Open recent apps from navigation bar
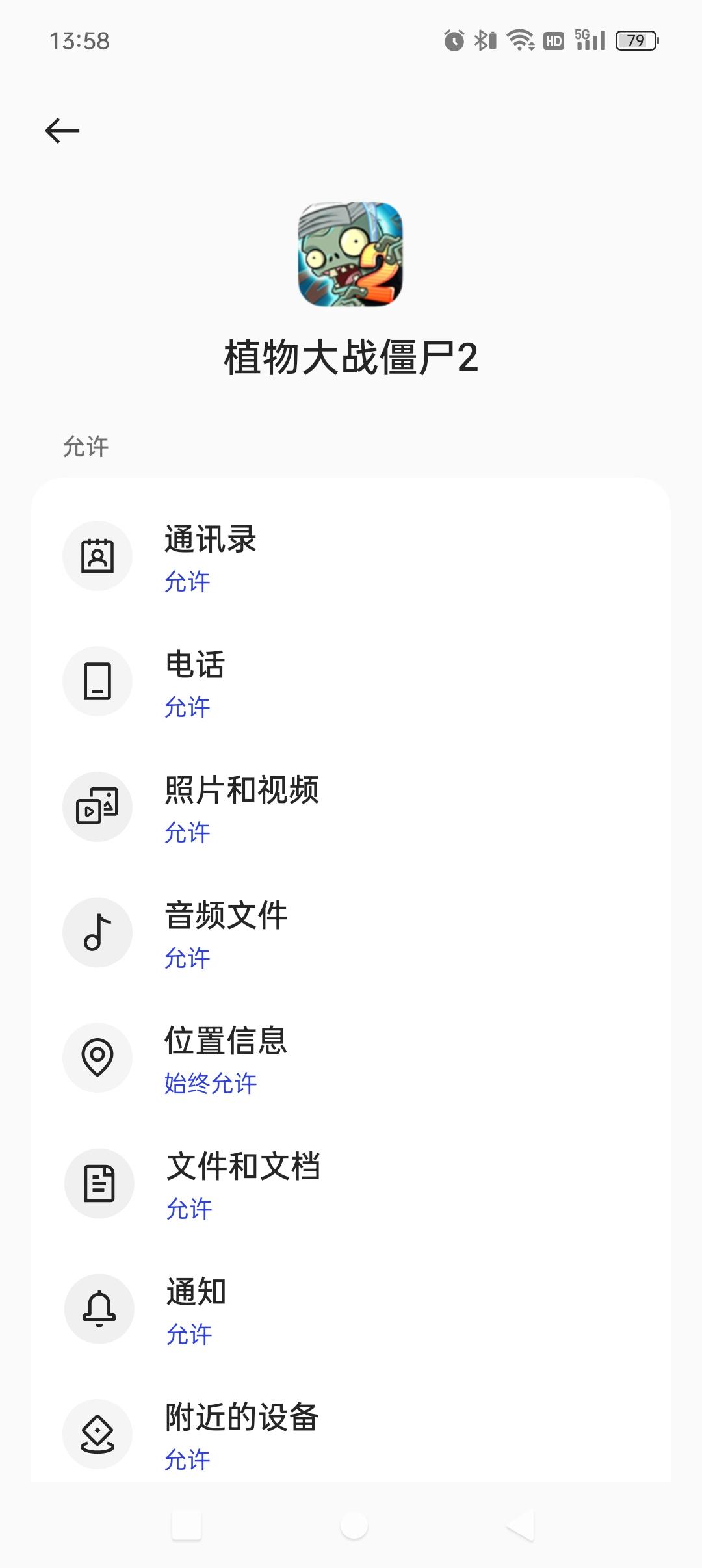 point(187,1525)
